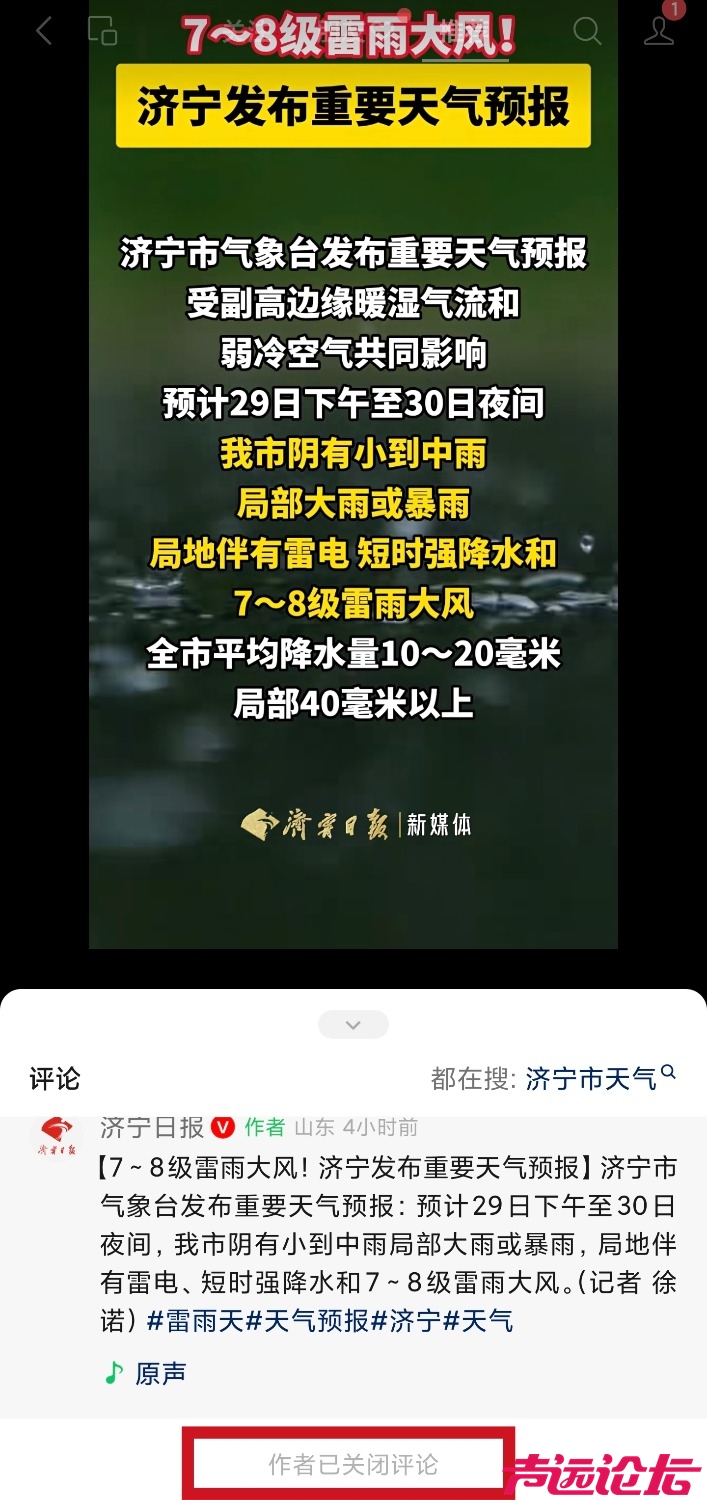This screenshot has width=707, height=1500.
Task: Open the 原声 original sound link
Action: point(147,1373)
